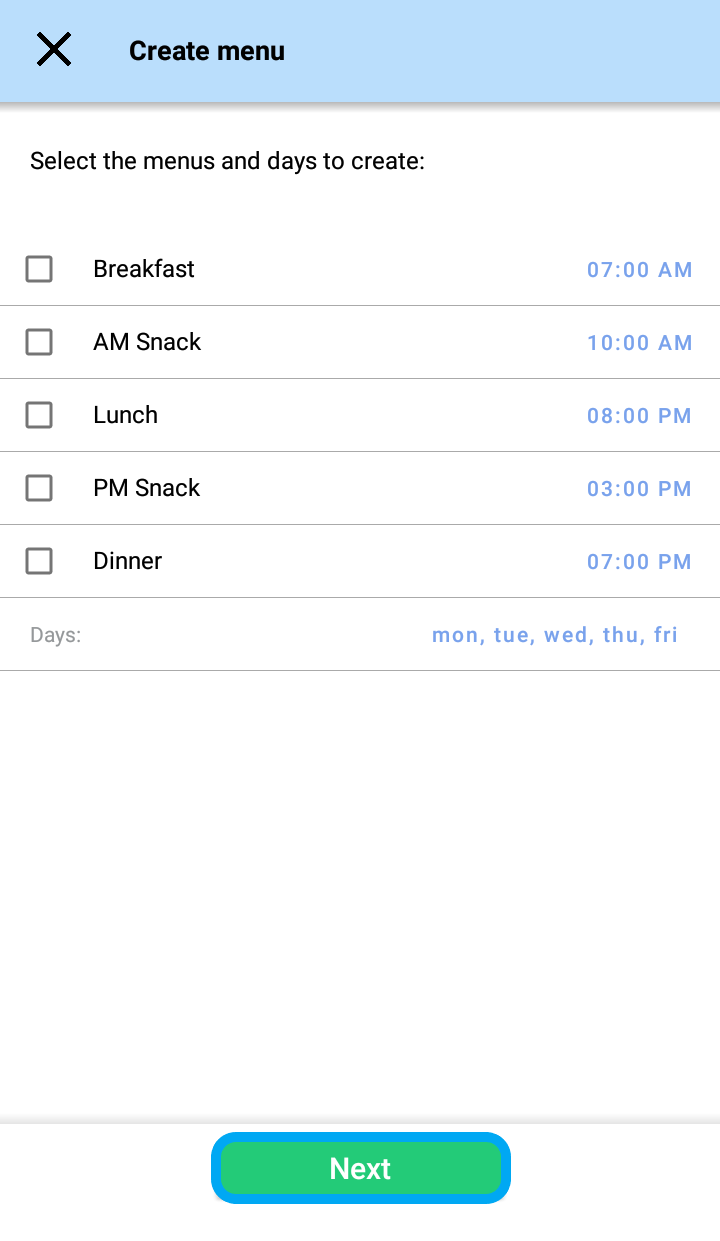Change PM Snack time 03:00 PM
Screen dimensions: 720x1241
pos(639,489)
